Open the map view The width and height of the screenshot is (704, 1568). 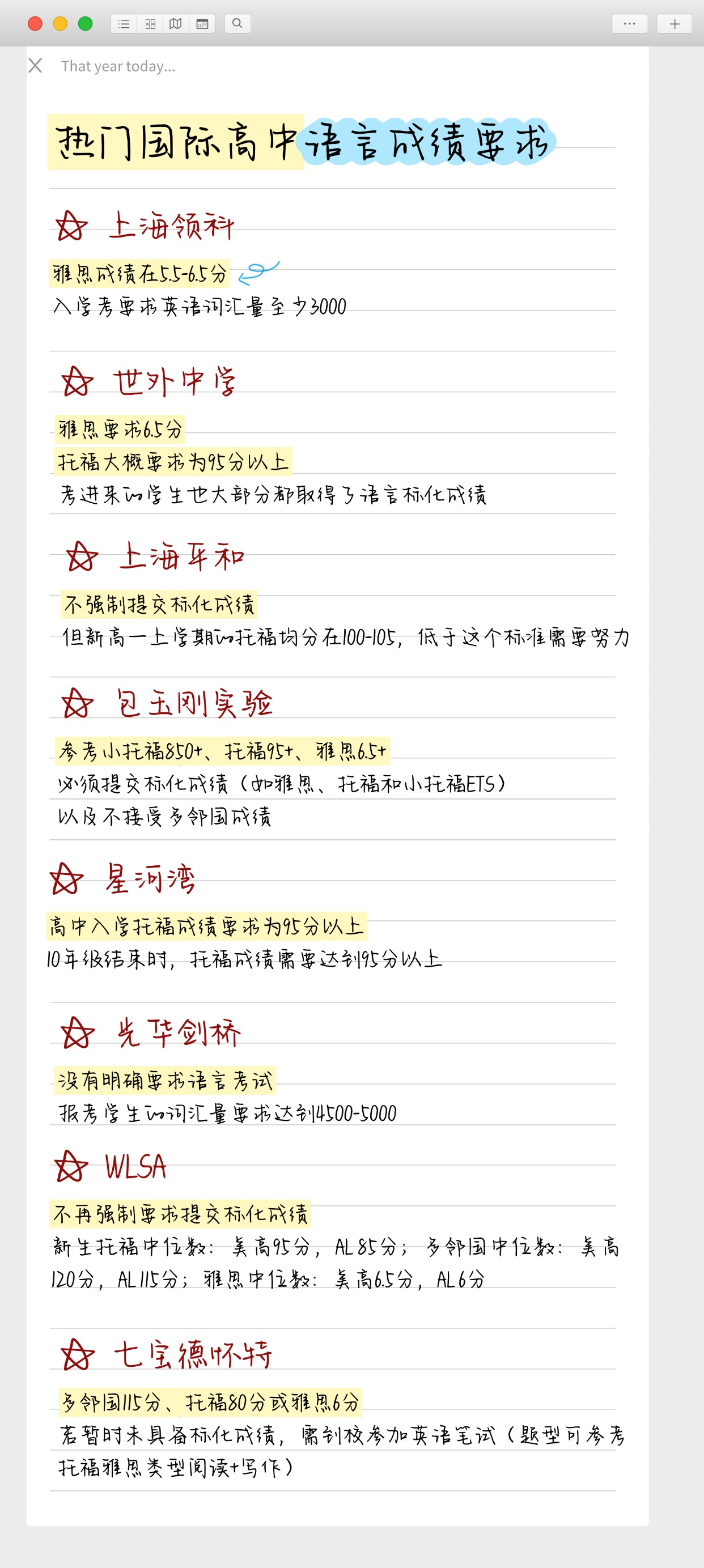pos(176,24)
